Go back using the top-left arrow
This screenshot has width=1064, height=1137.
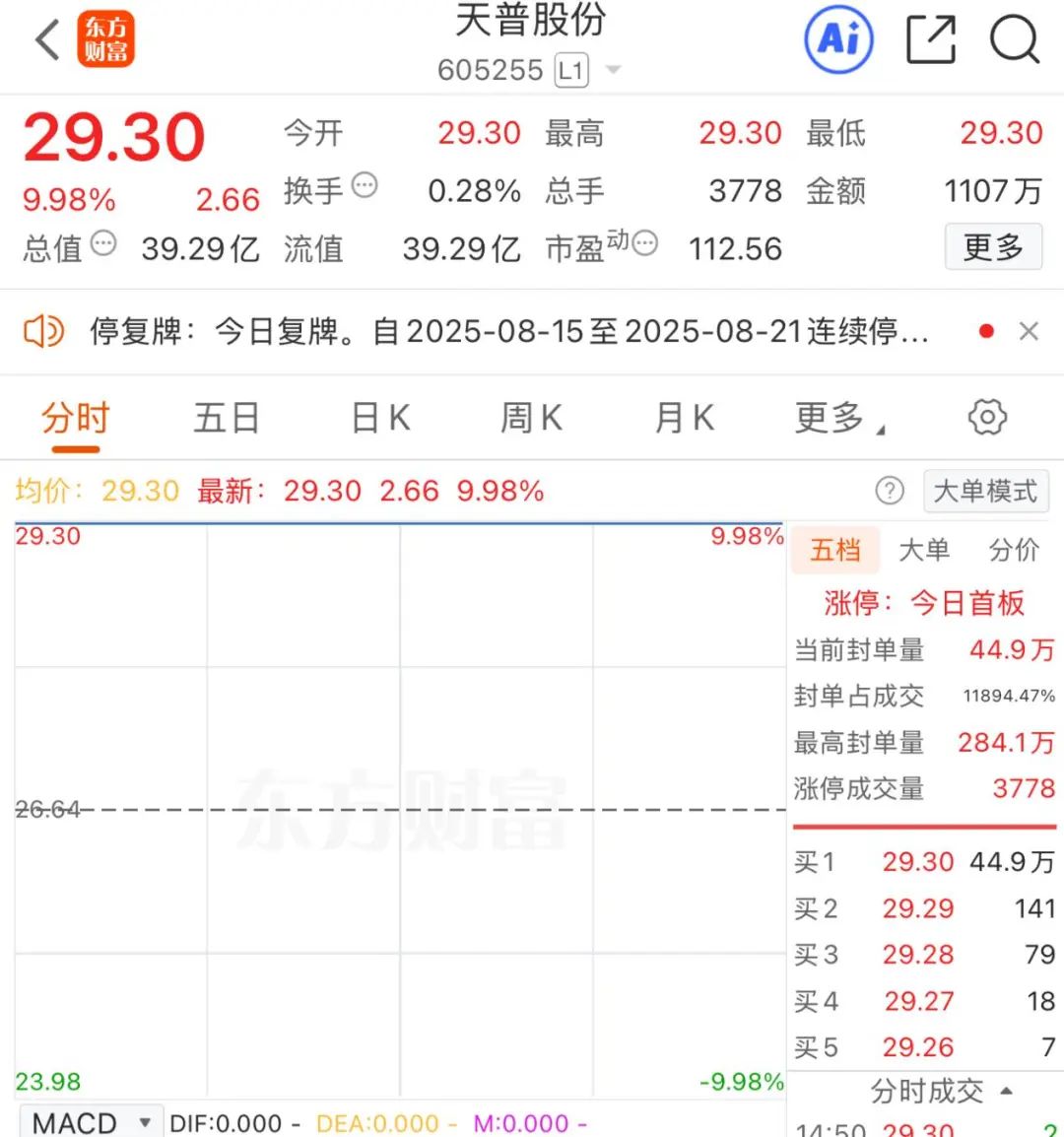point(47,41)
